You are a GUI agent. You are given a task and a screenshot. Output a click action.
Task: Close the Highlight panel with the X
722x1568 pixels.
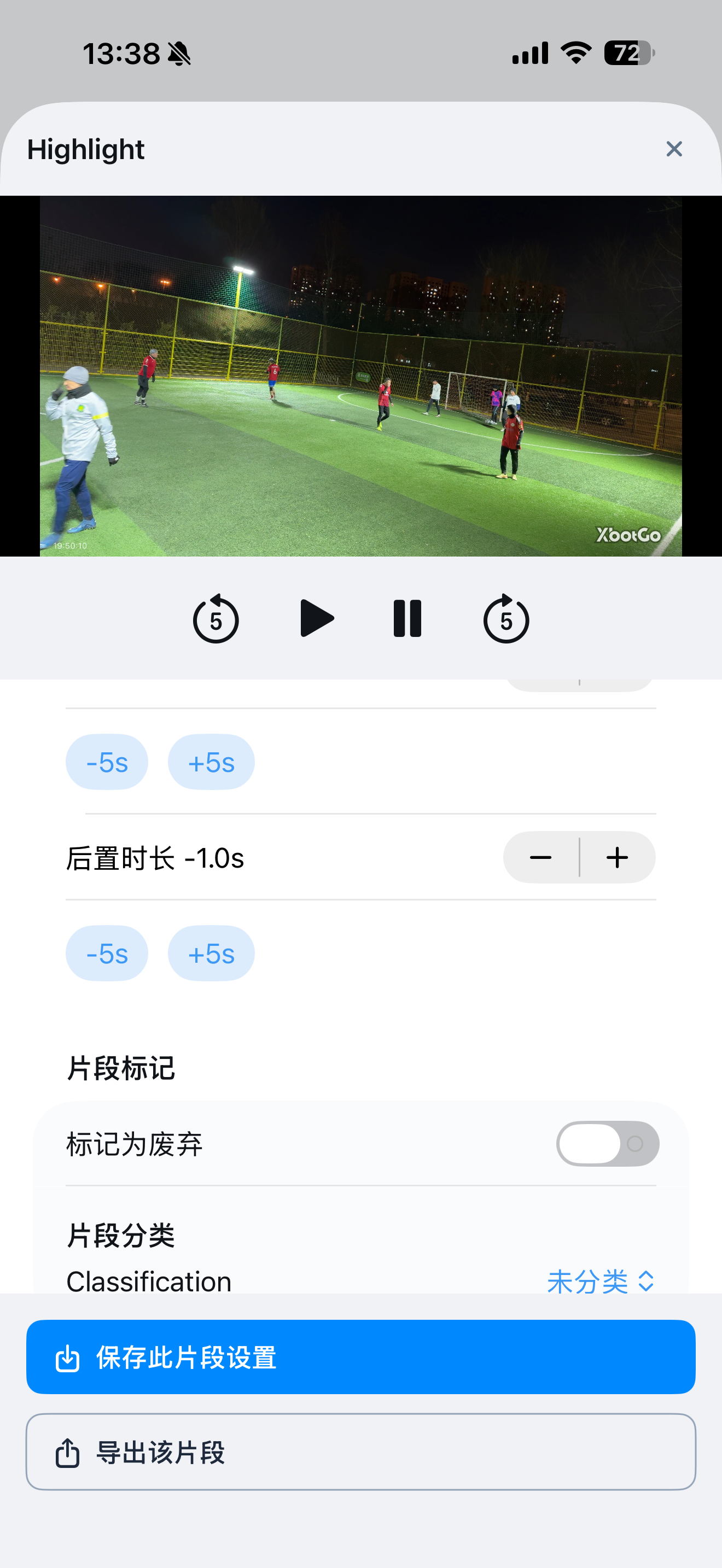point(674,149)
